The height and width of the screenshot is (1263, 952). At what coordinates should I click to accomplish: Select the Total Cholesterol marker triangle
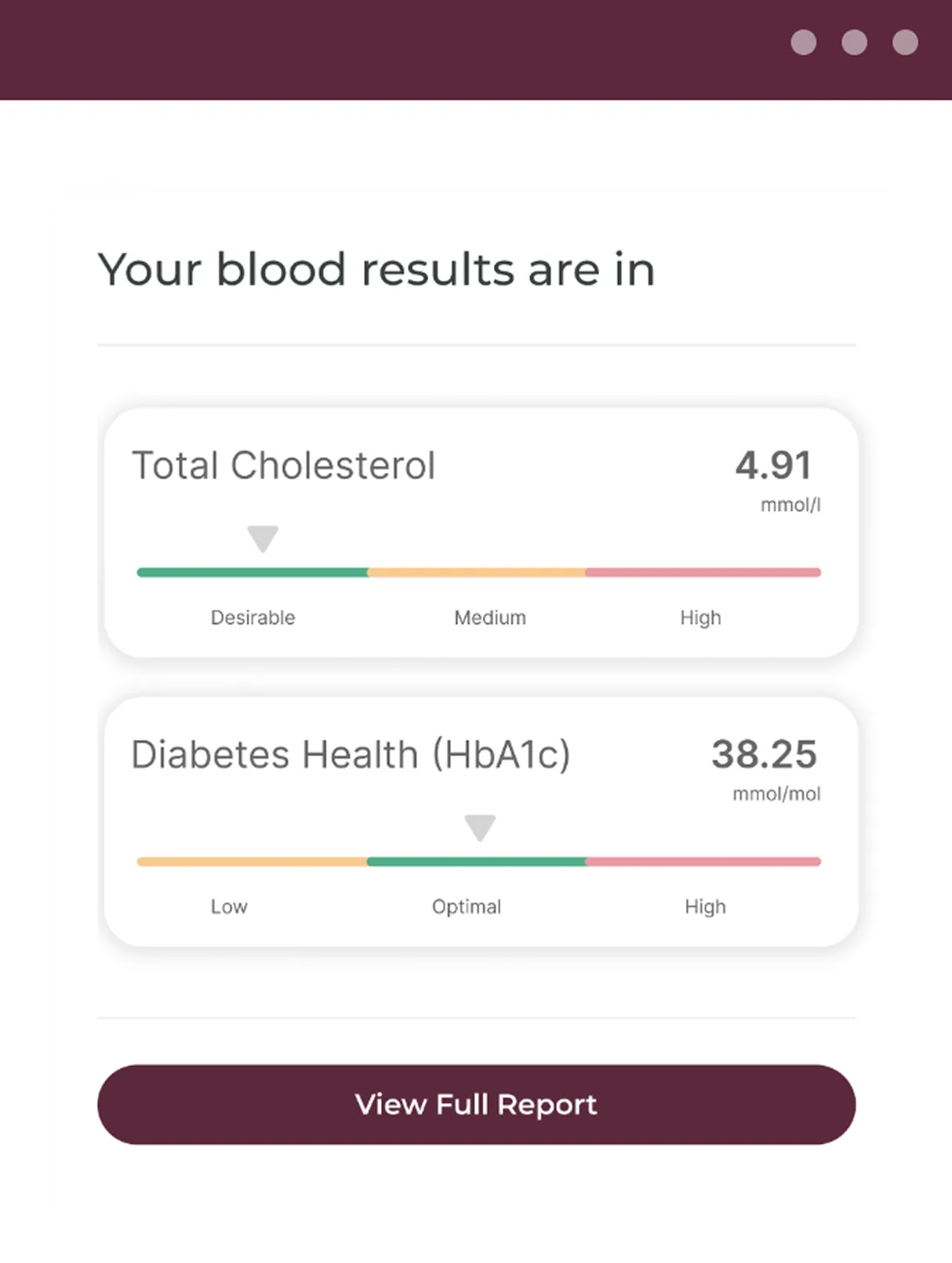[263, 537]
